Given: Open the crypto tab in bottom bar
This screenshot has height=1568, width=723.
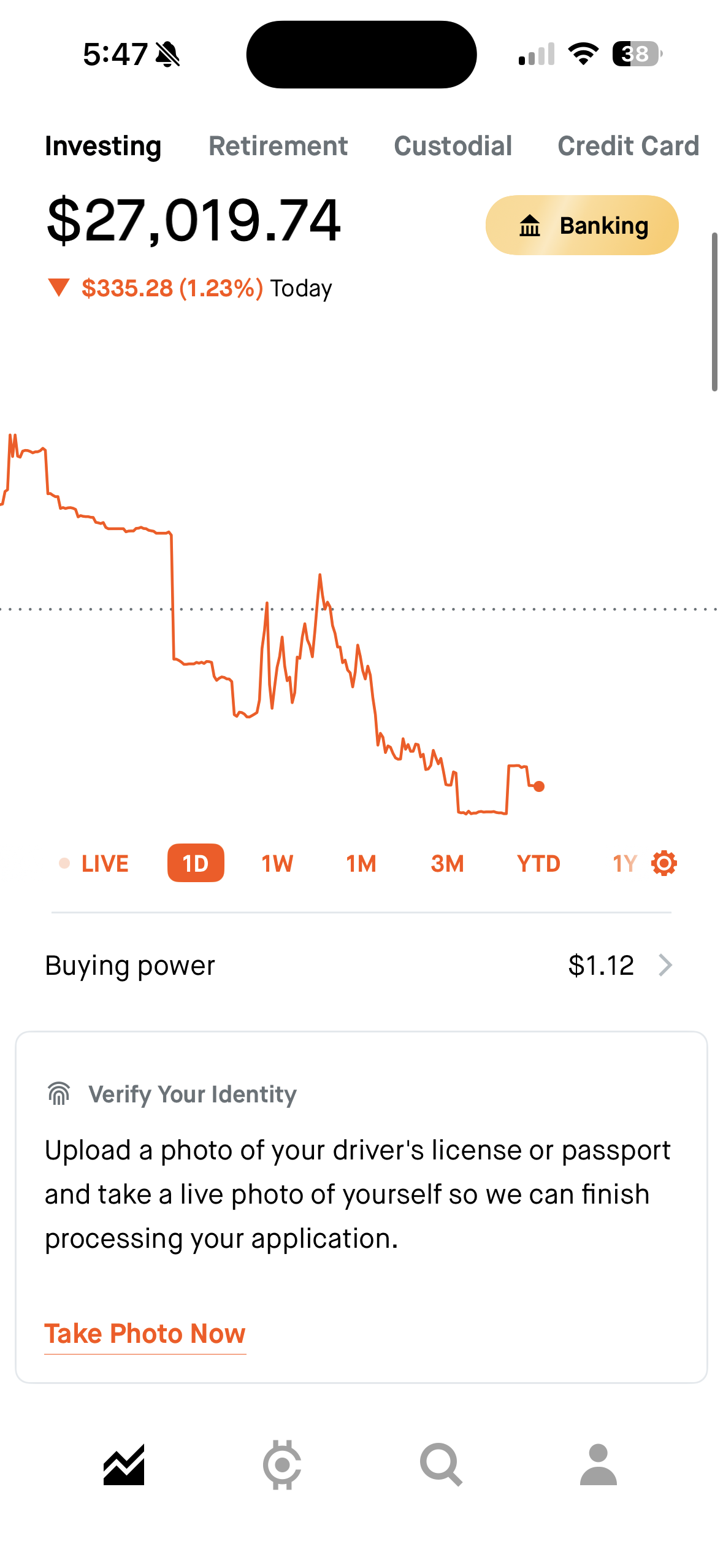Looking at the screenshot, I should click(282, 1465).
